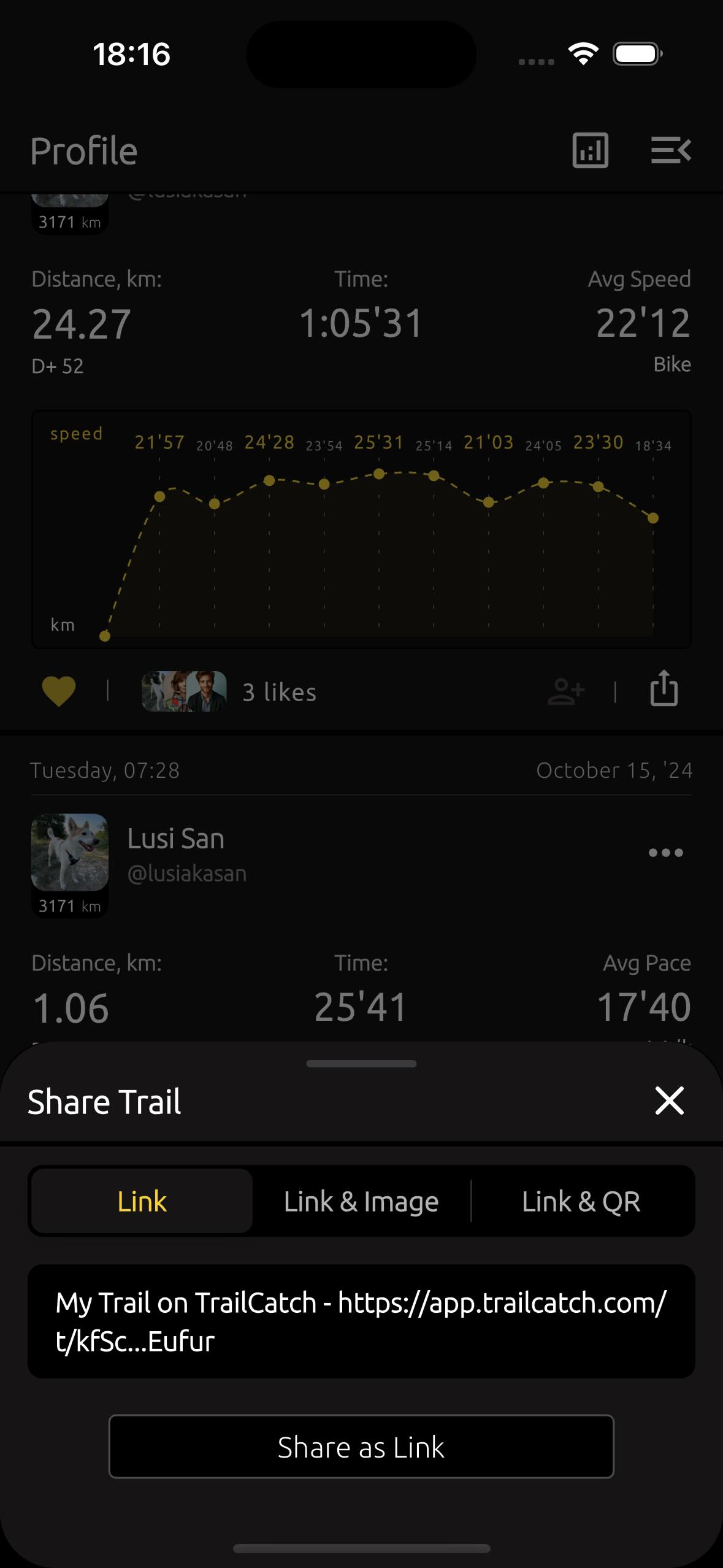Close the Share Trail sheet

pyautogui.click(x=669, y=1101)
